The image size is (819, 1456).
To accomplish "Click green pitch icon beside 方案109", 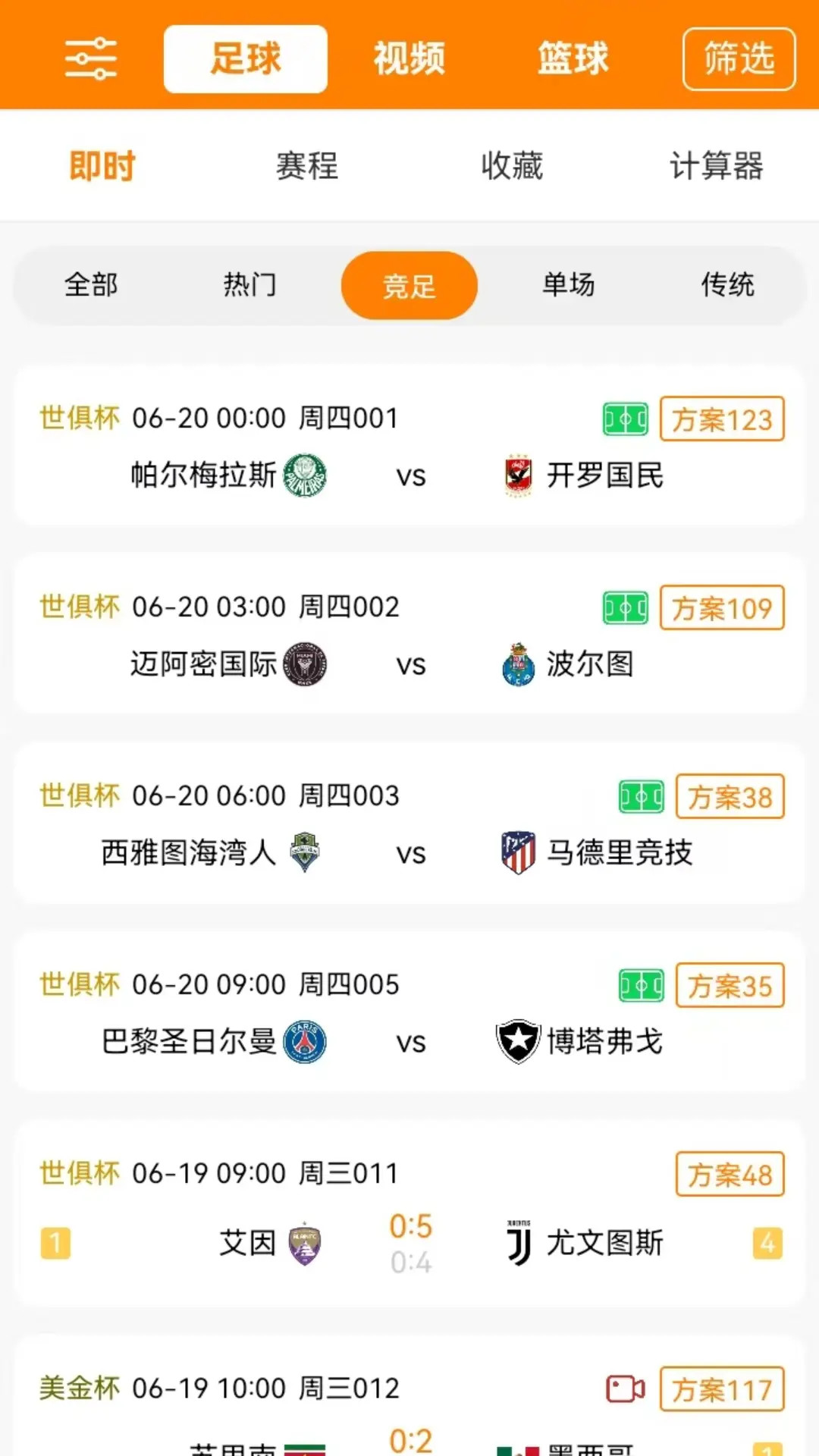I will pyautogui.click(x=624, y=607).
